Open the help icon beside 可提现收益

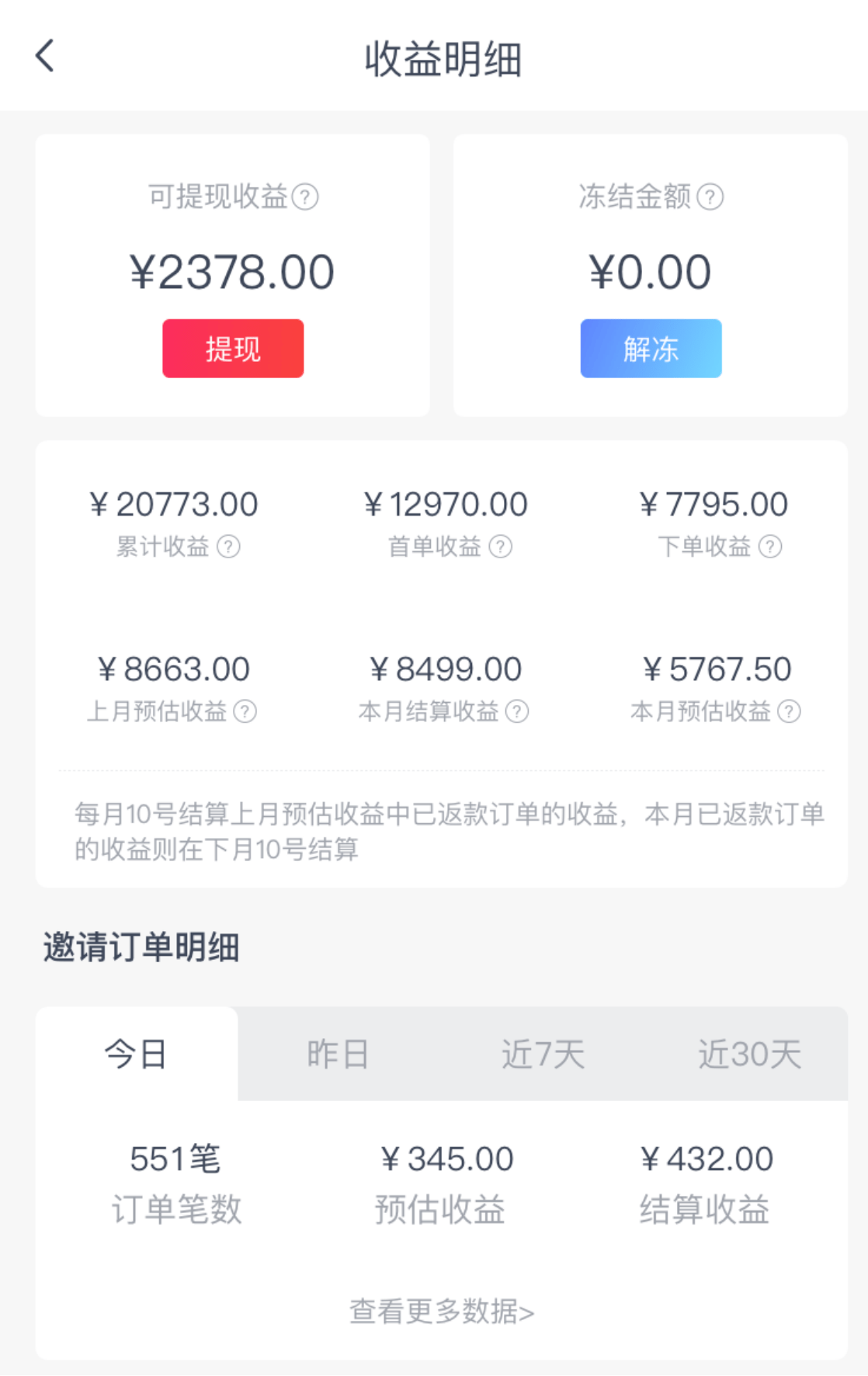[305, 197]
